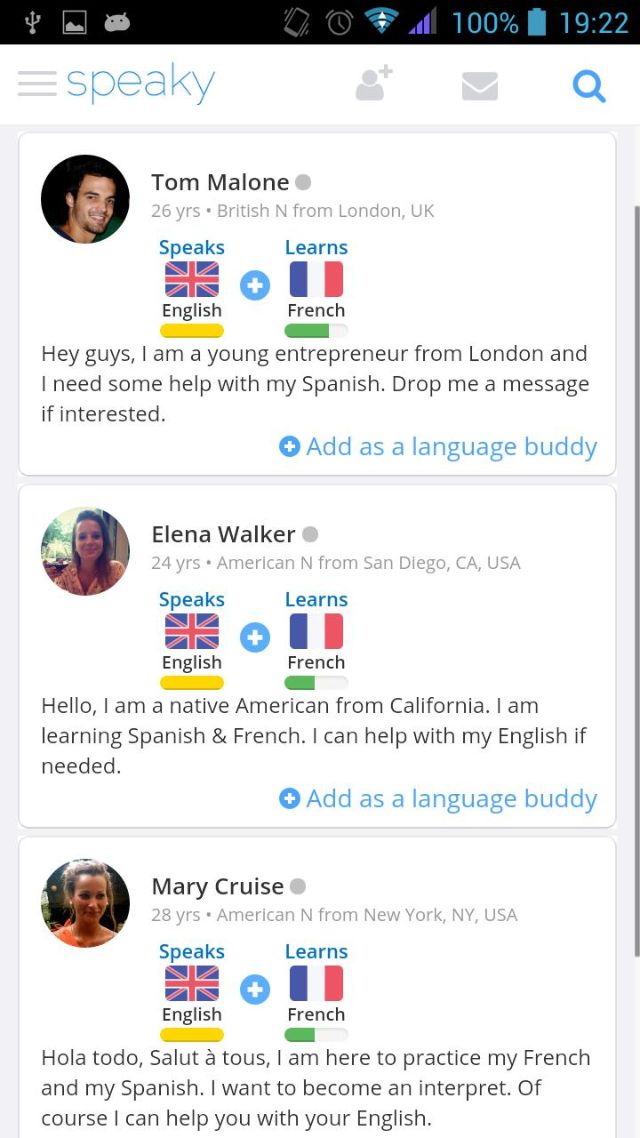640x1138 pixels.
Task: Open Tom Malone's profile by name
Action: pos(220,182)
